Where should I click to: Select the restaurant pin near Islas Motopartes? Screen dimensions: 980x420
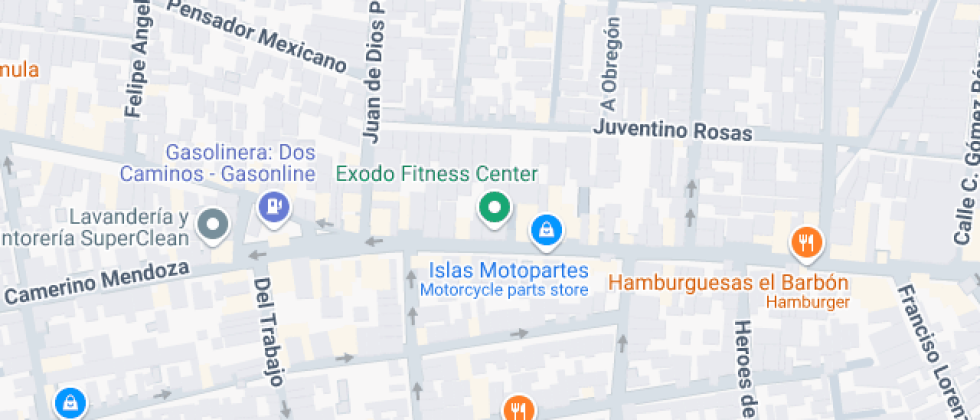[517, 408]
